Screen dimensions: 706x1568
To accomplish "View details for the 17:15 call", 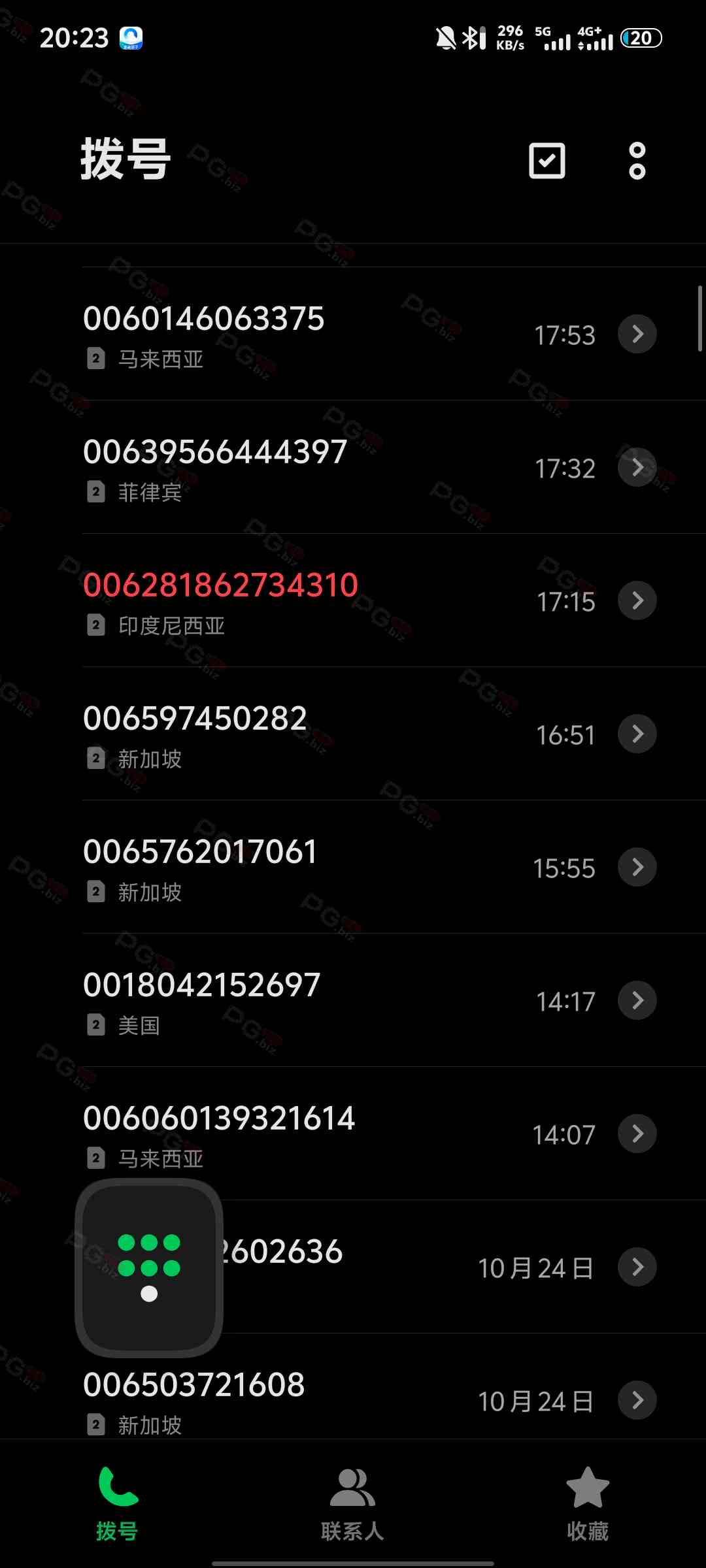I will click(637, 600).
